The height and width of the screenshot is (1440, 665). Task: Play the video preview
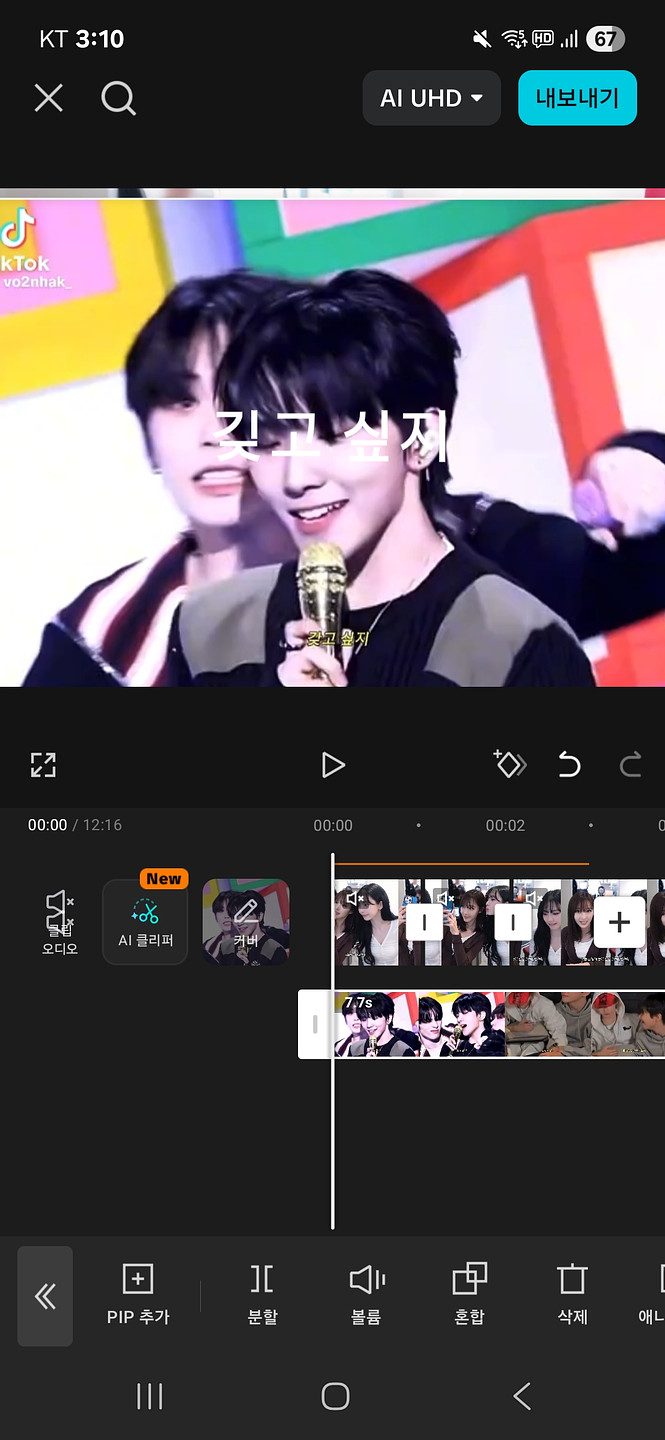(333, 765)
